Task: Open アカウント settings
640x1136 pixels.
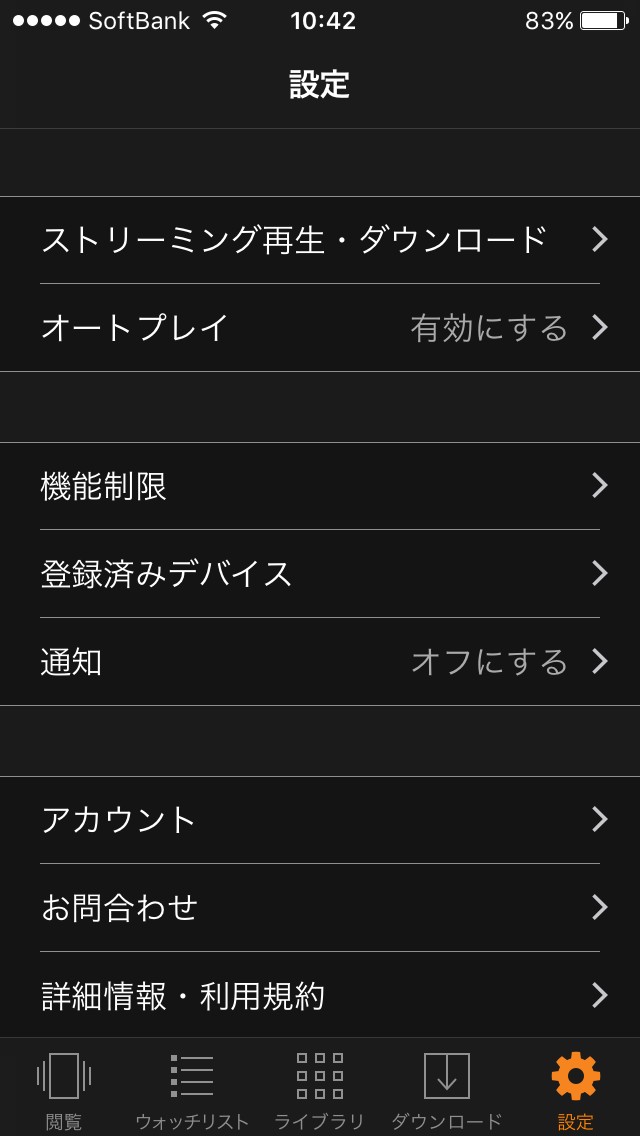Action: [320, 820]
